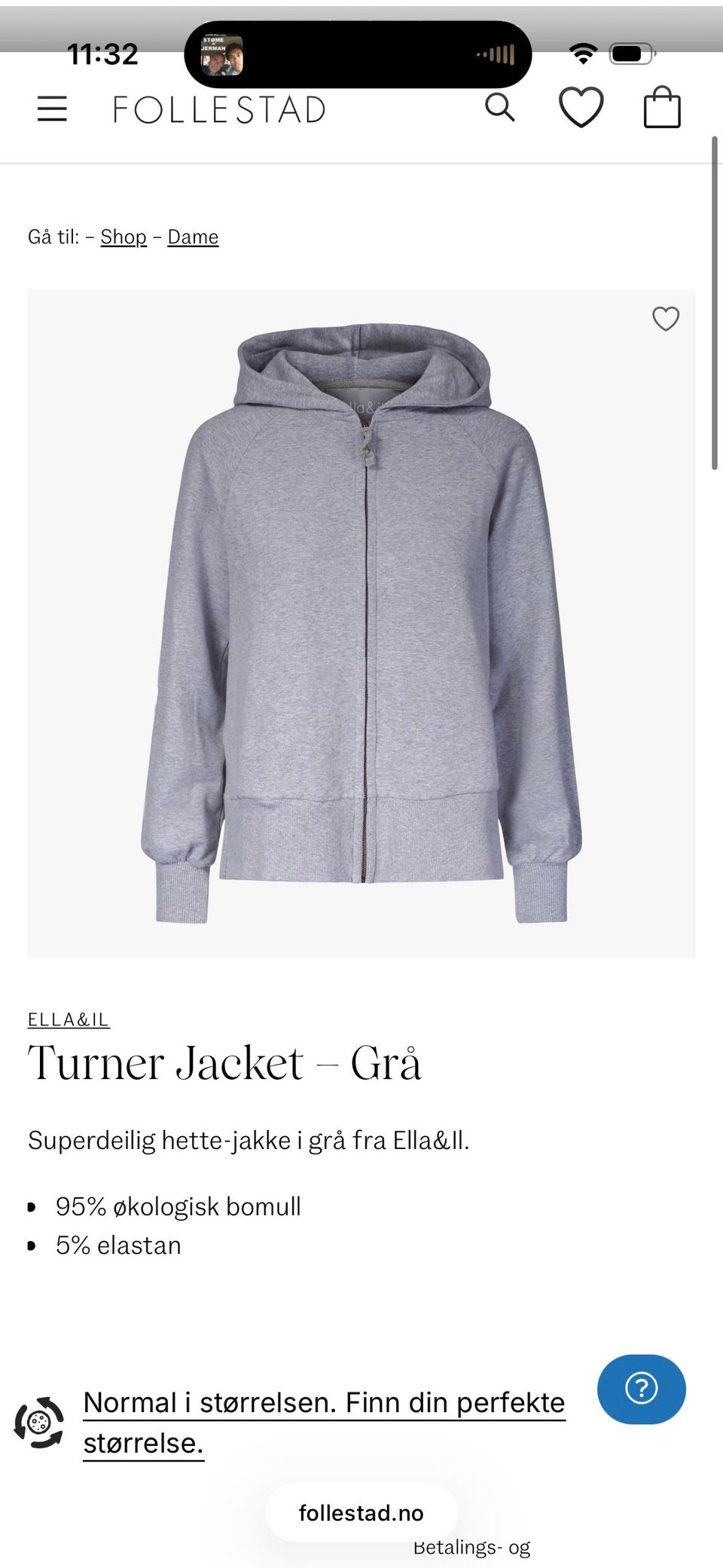The image size is (723, 1568).
Task: Open the blue help chat button
Action: 642,1389
